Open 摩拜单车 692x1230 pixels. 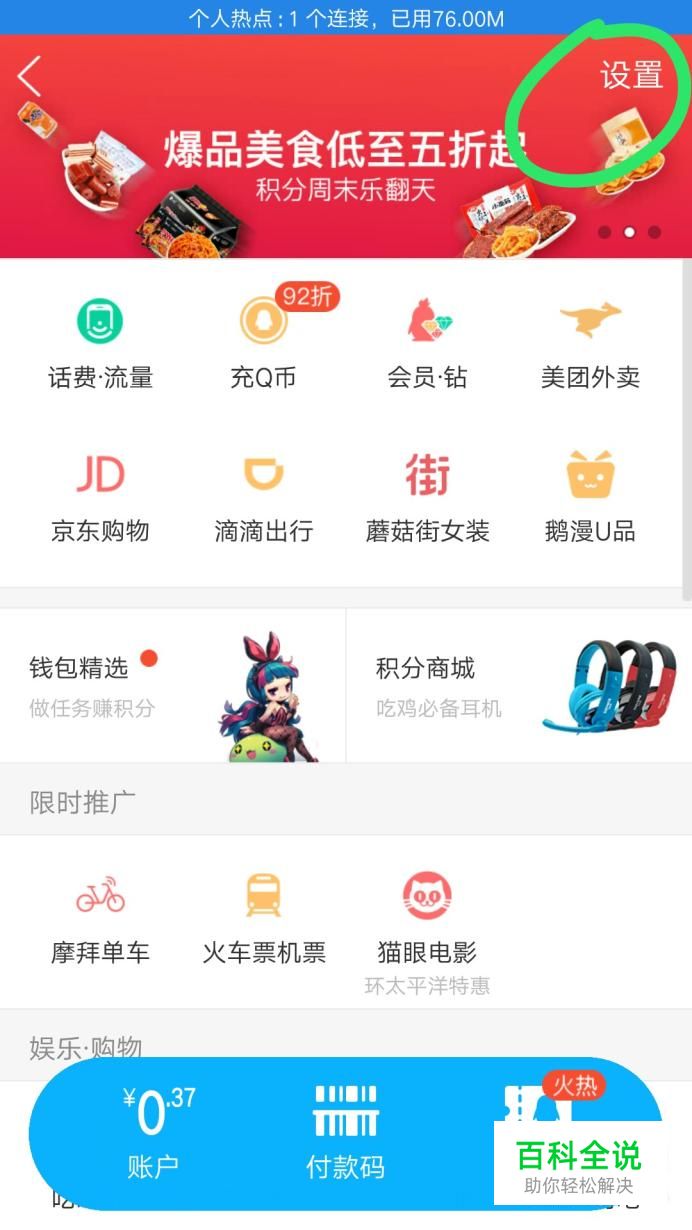100,918
